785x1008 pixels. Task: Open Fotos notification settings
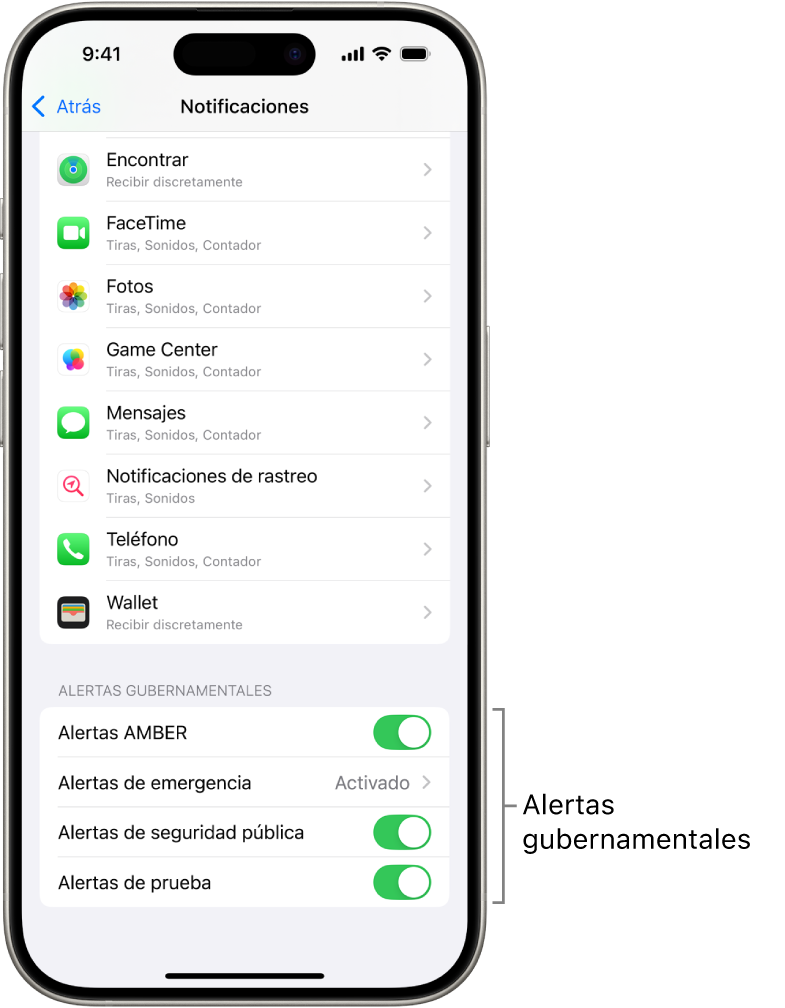[x=245, y=296]
